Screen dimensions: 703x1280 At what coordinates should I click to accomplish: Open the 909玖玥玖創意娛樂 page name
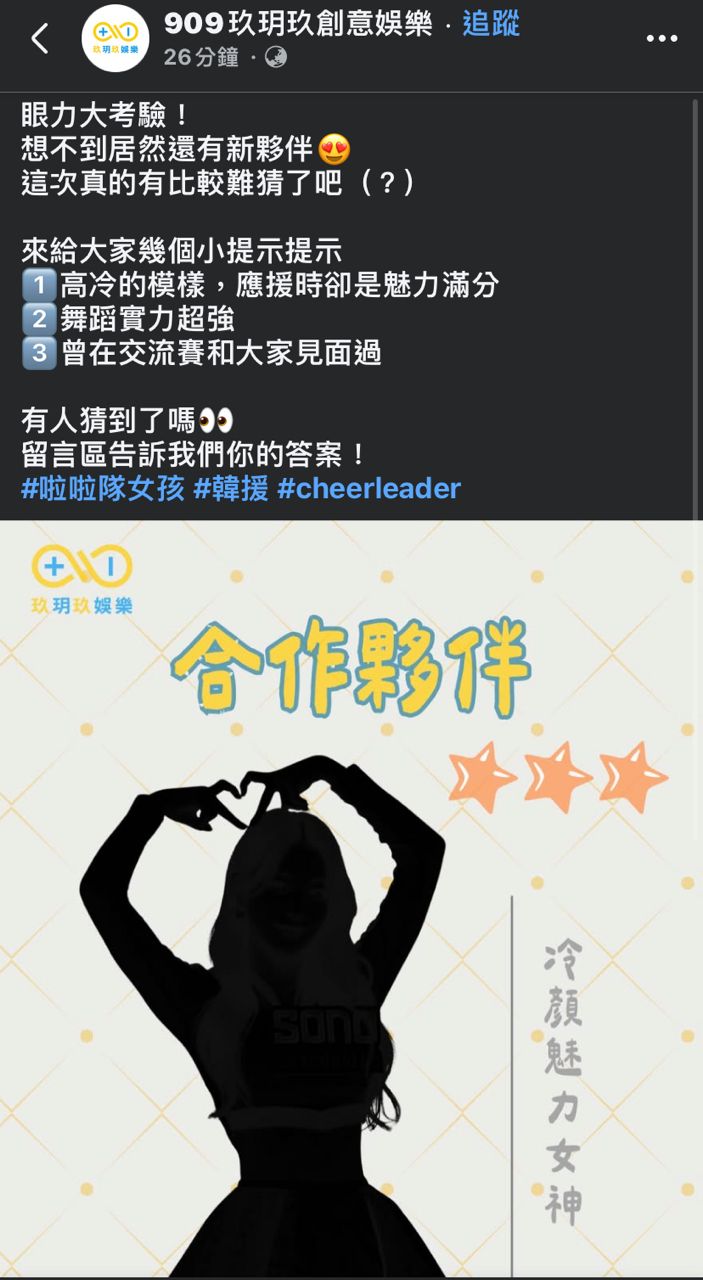tap(298, 24)
